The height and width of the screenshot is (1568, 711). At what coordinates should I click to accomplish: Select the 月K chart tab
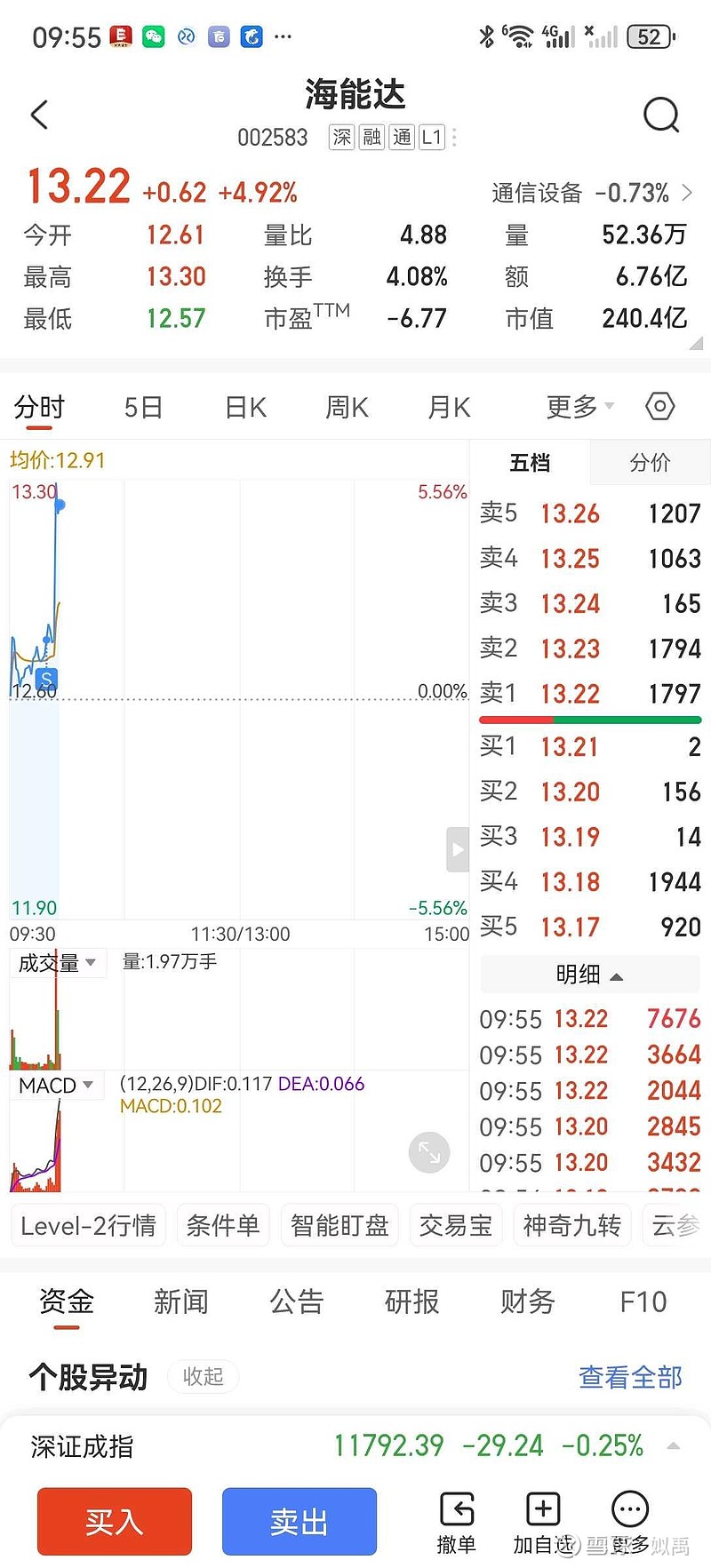click(x=449, y=408)
